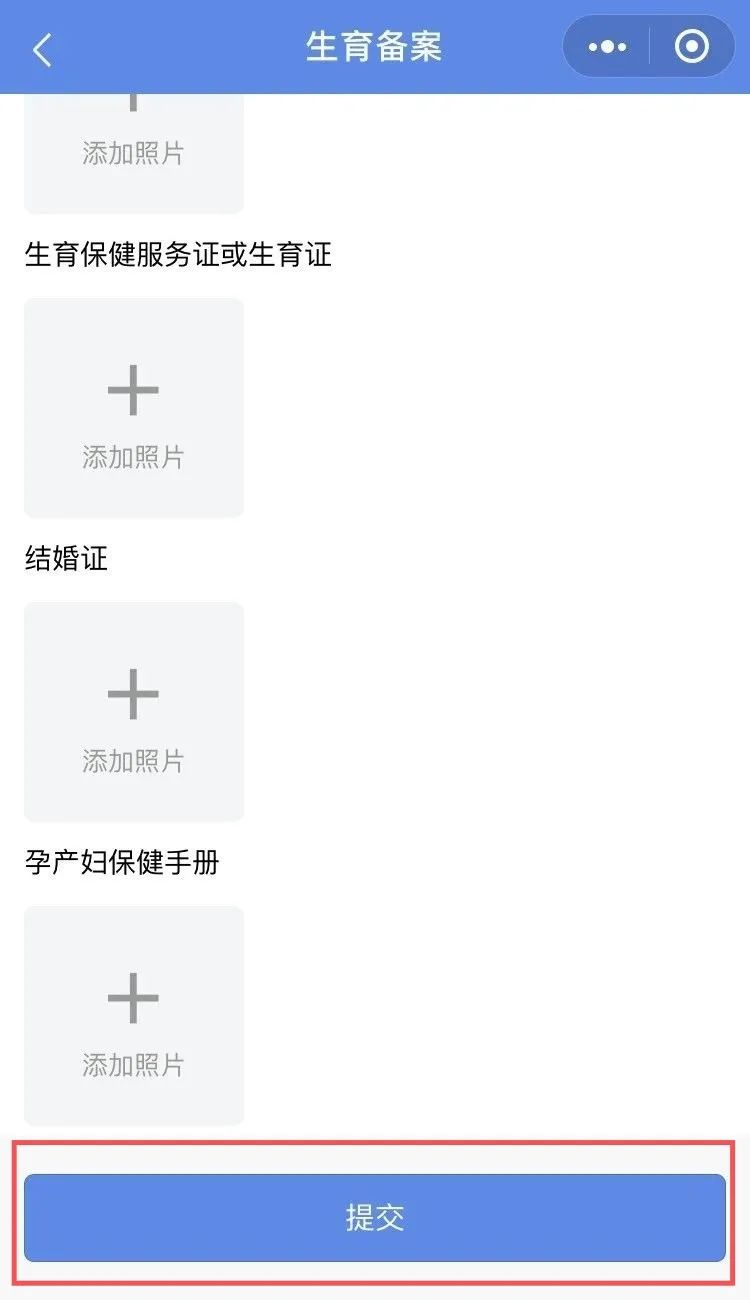
Task: Add photo for 生育保健服务证或生育证
Action: (x=134, y=408)
